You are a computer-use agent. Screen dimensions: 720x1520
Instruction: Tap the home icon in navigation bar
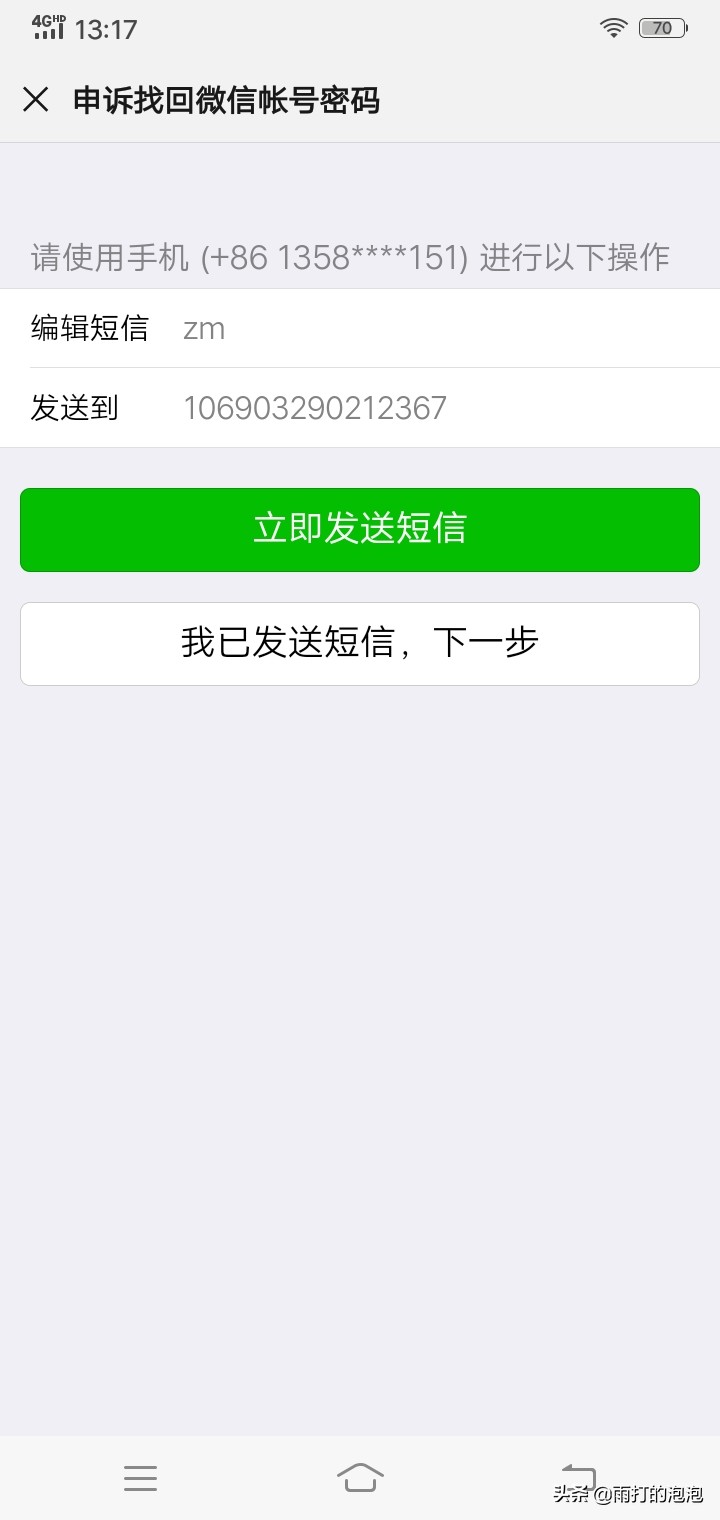coord(362,1477)
